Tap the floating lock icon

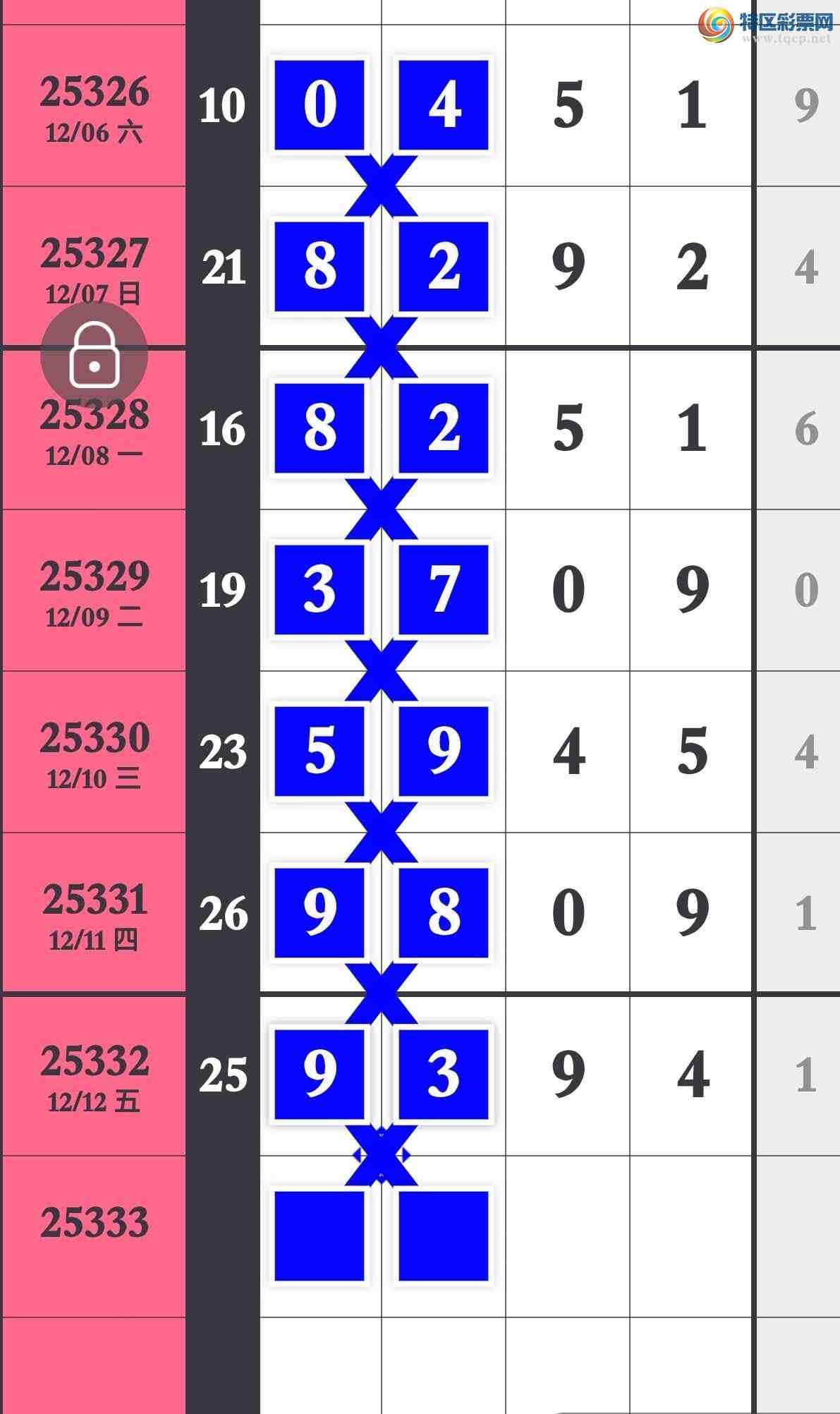click(x=94, y=355)
